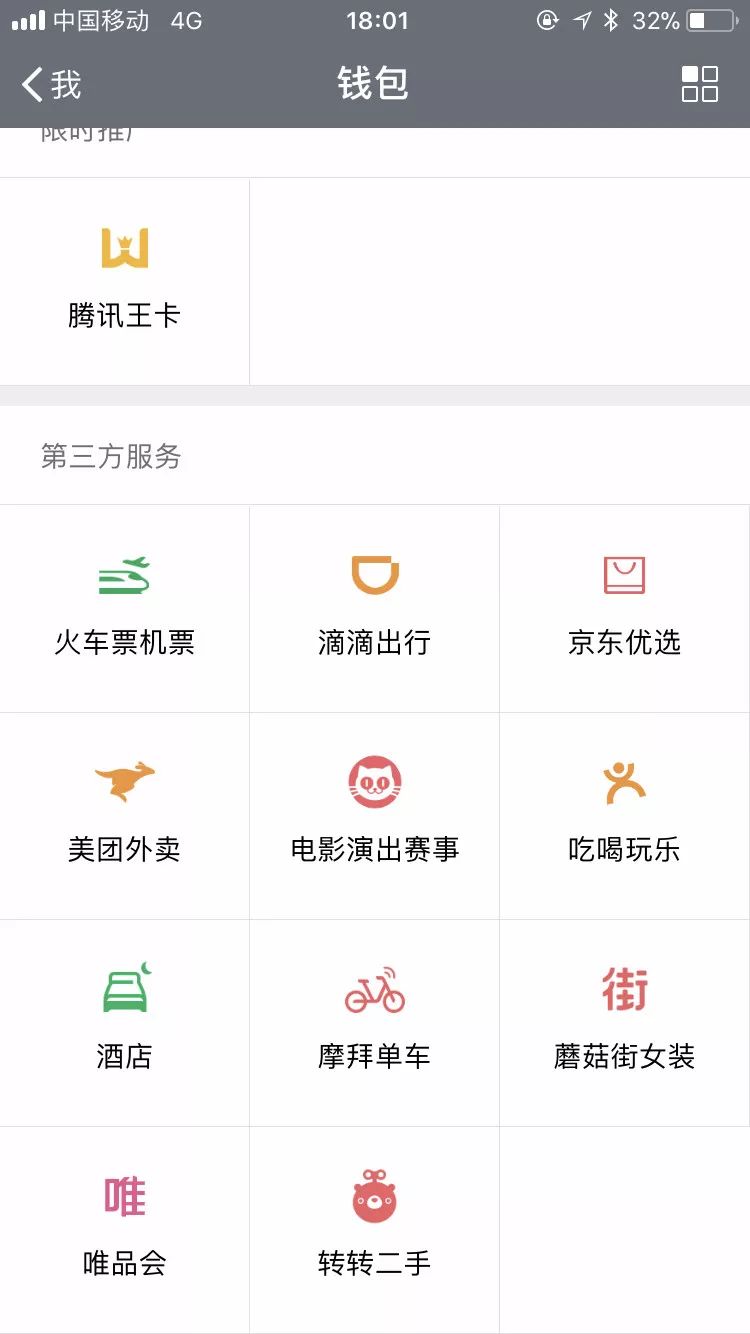
Task: Open the four-square grid menu icon
Action: coord(699,85)
